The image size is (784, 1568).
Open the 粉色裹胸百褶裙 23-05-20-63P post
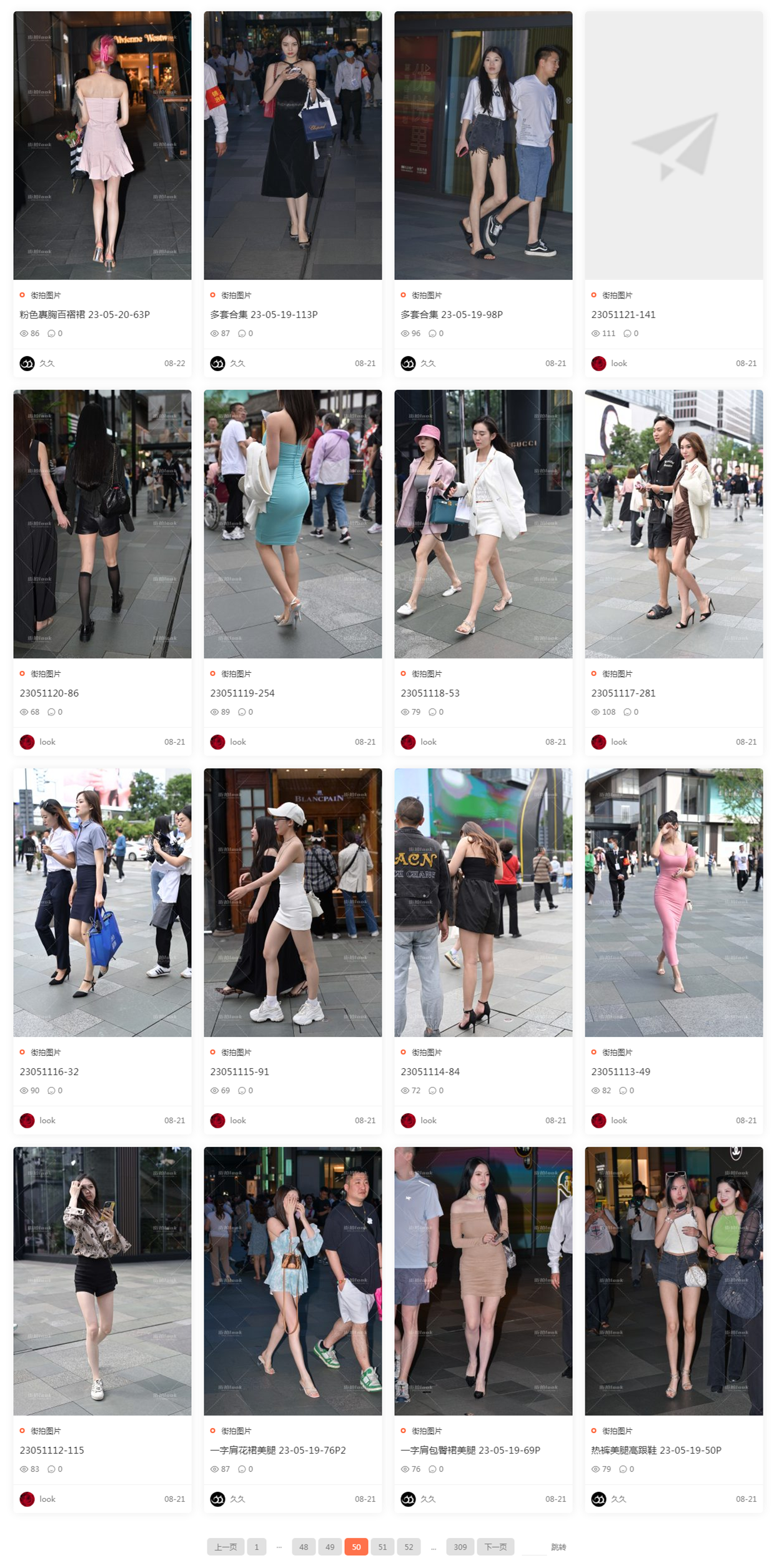tap(84, 314)
